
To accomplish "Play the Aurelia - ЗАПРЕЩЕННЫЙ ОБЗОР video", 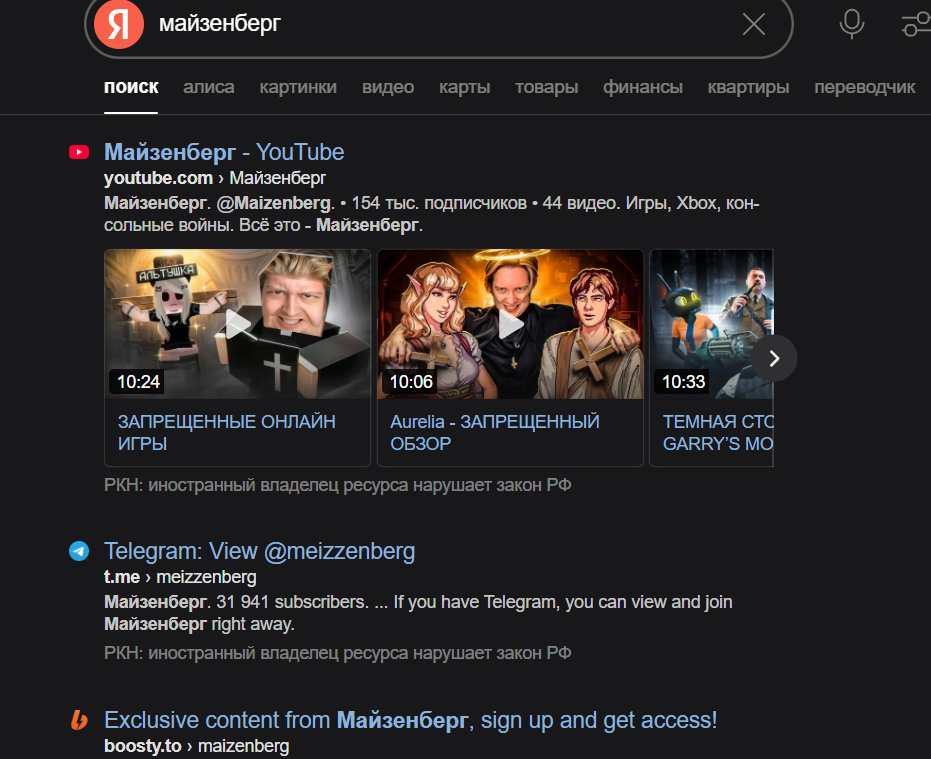I will pos(510,324).
